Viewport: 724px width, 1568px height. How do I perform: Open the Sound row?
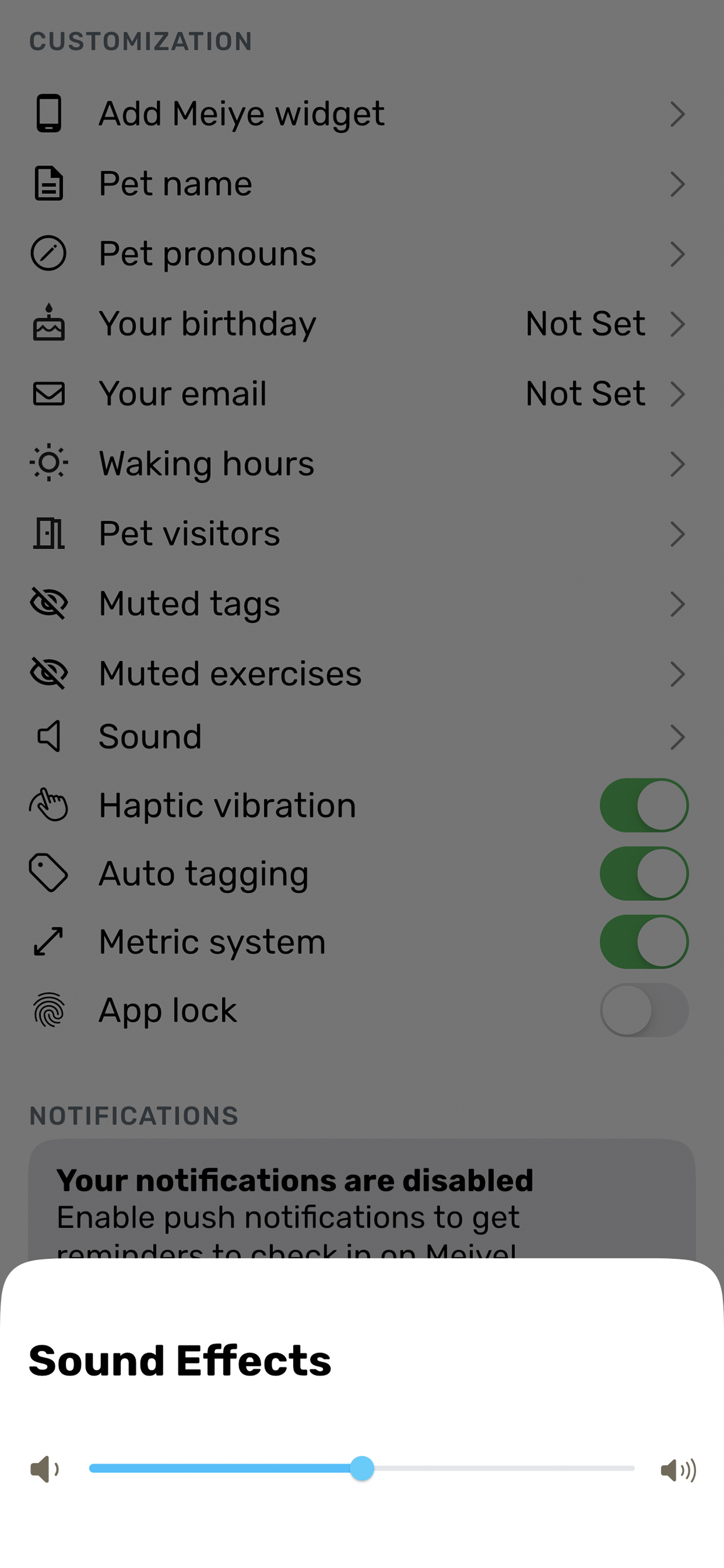362,737
